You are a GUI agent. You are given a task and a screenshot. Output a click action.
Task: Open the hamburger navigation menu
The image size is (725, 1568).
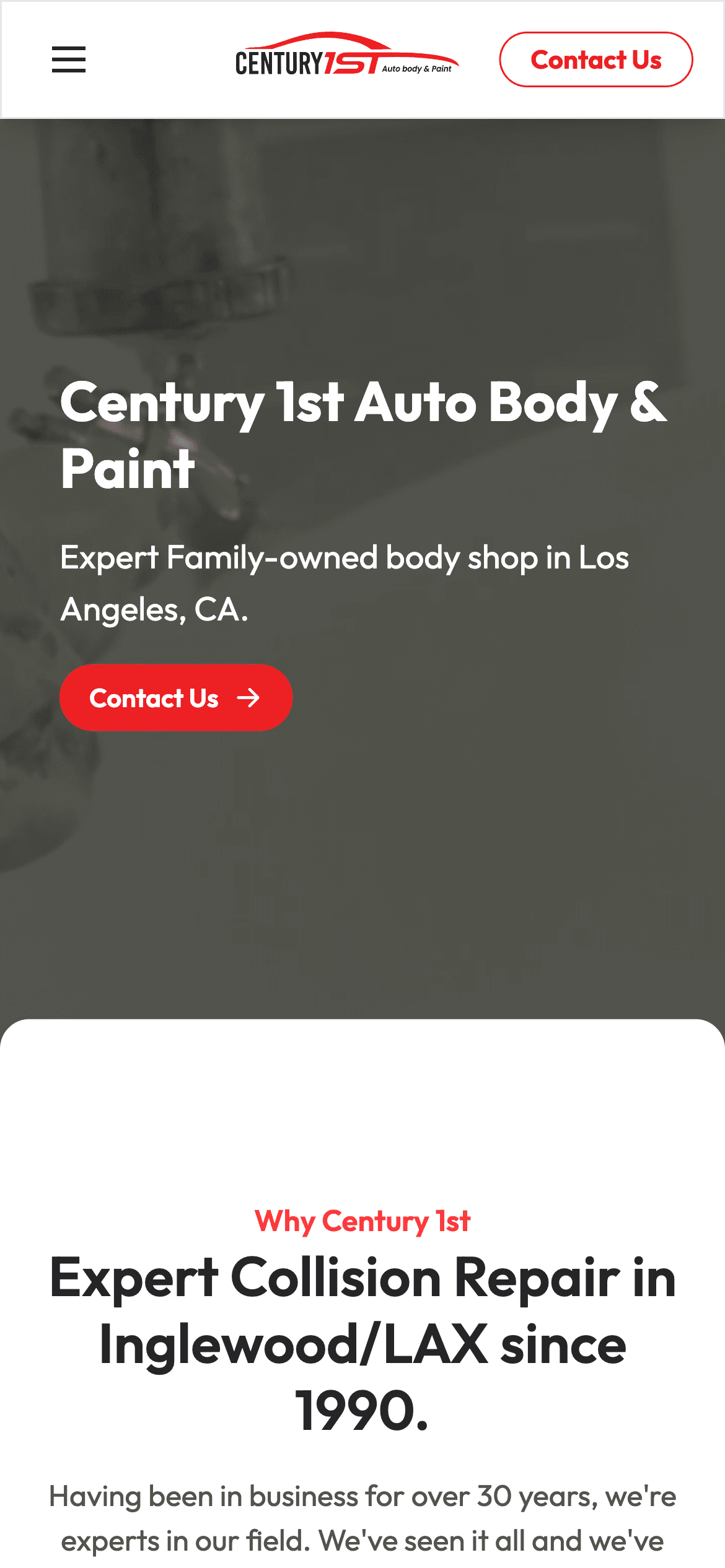click(x=68, y=59)
